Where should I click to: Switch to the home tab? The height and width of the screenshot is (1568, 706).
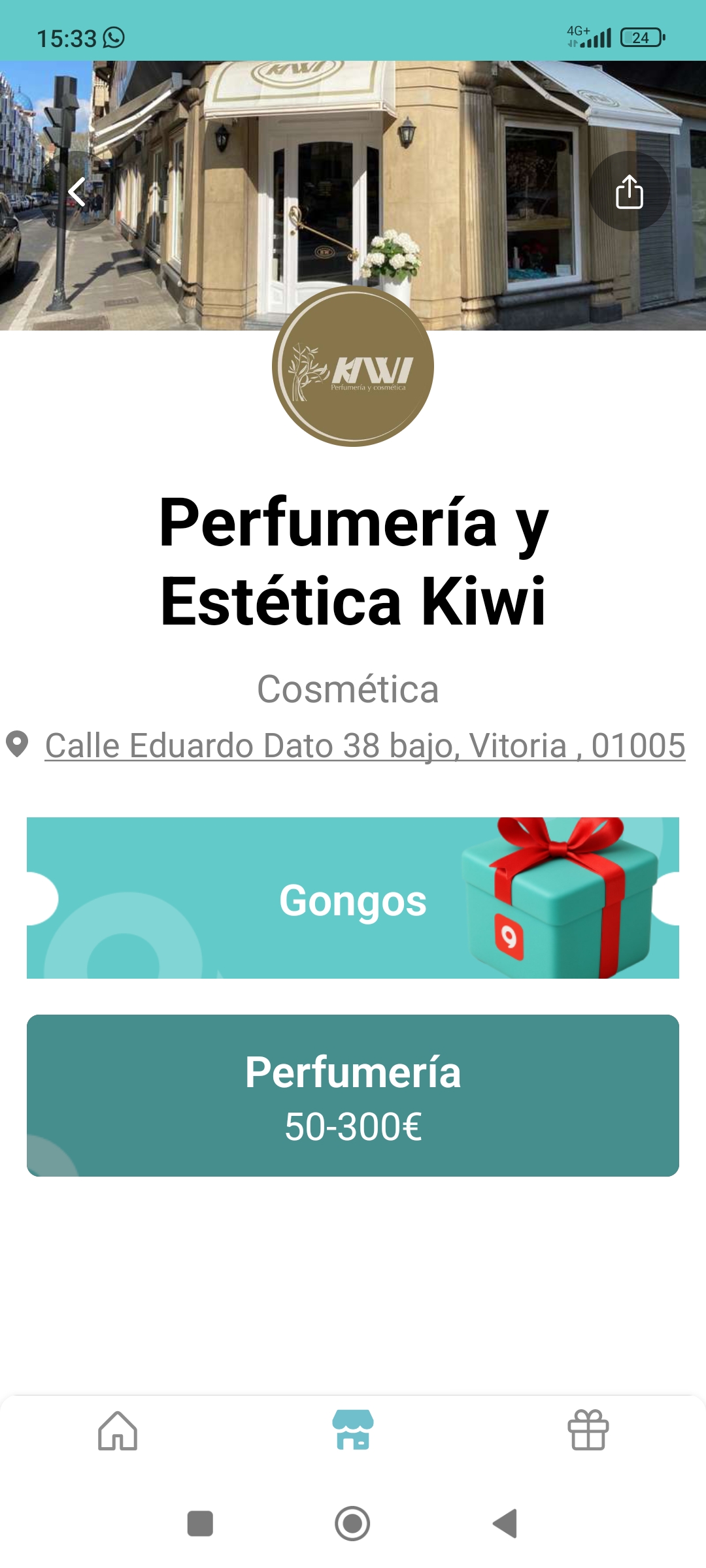(118, 1431)
